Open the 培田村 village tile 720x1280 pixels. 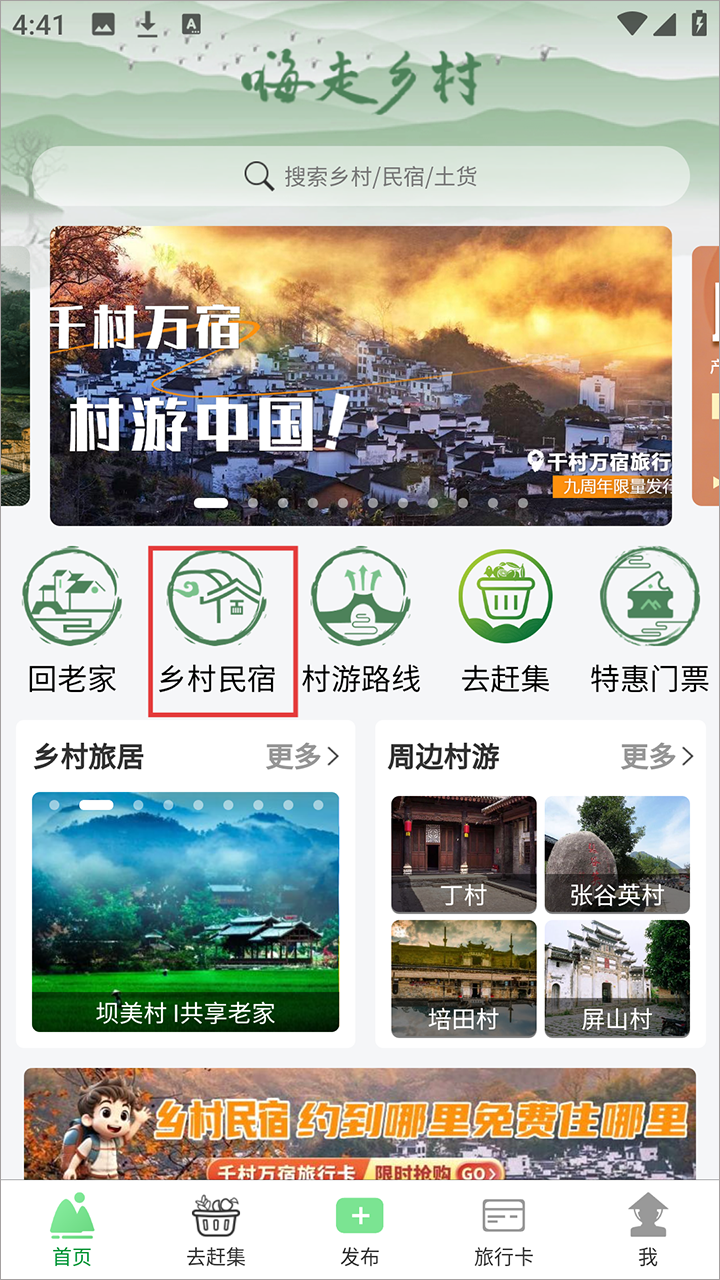[x=464, y=978]
